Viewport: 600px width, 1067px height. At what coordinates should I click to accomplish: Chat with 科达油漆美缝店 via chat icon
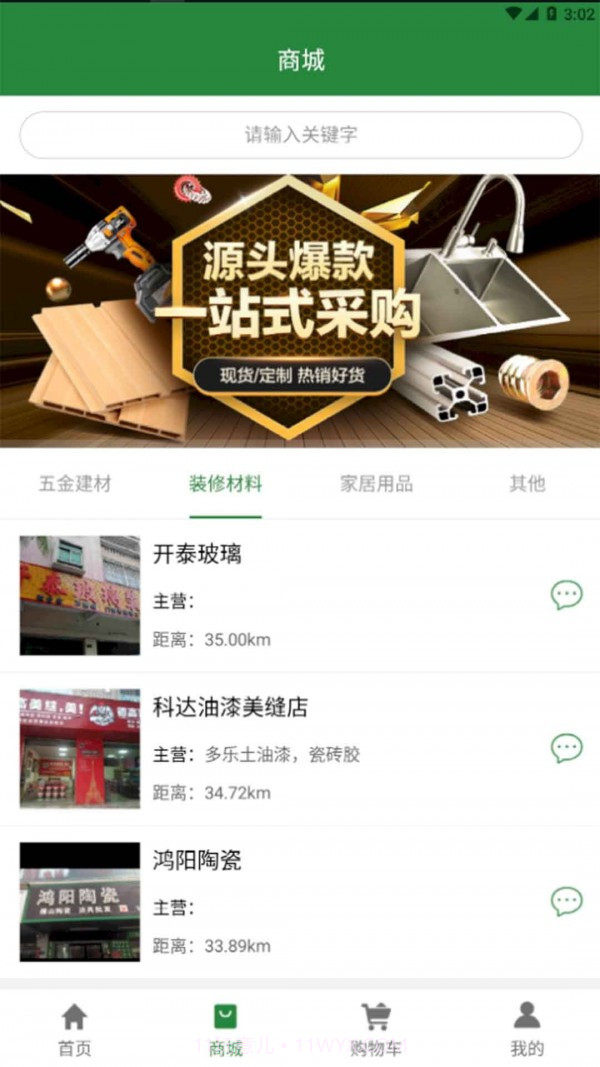(566, 748)
